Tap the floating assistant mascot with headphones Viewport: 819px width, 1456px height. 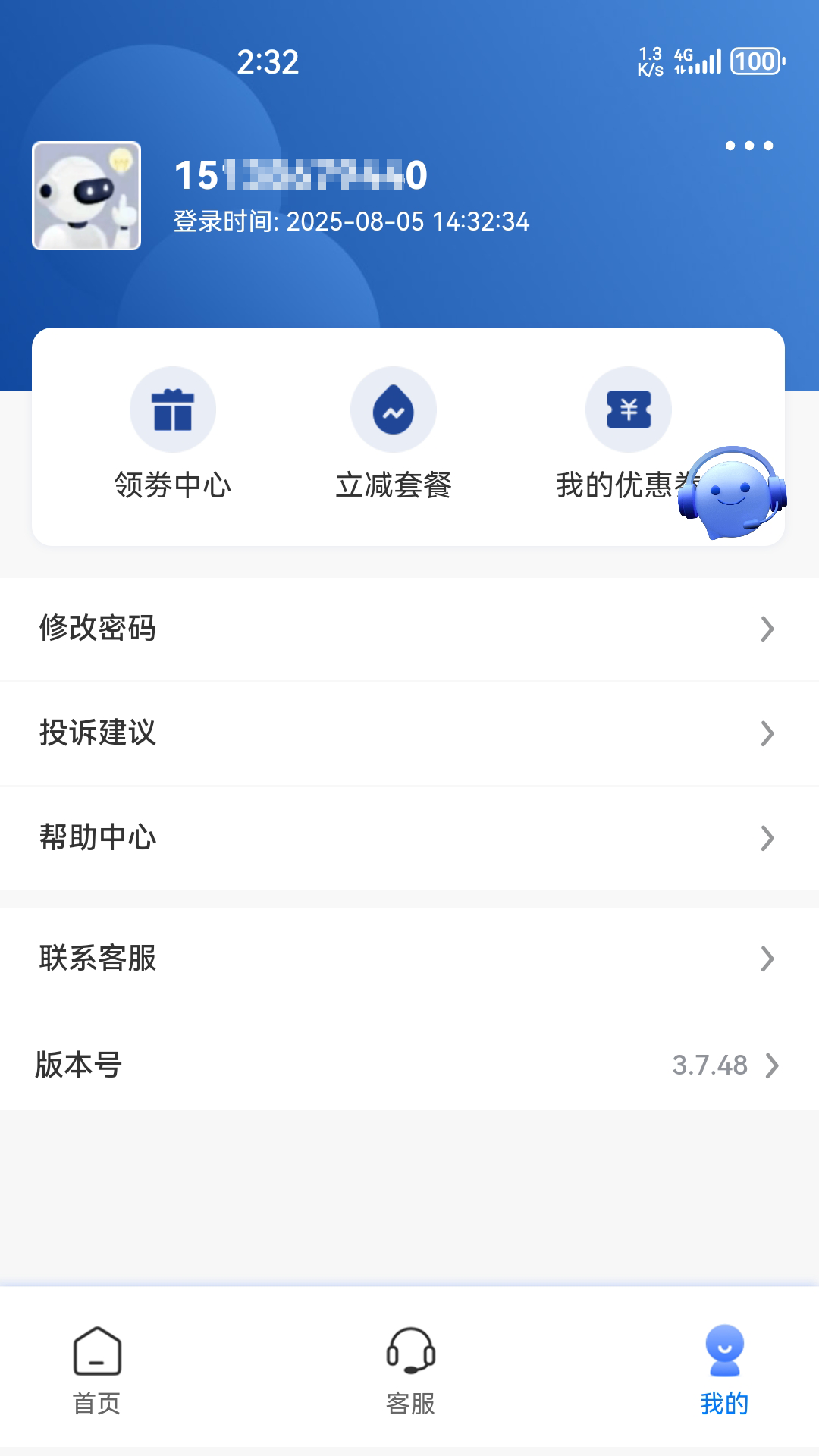[x=732, y=493]
